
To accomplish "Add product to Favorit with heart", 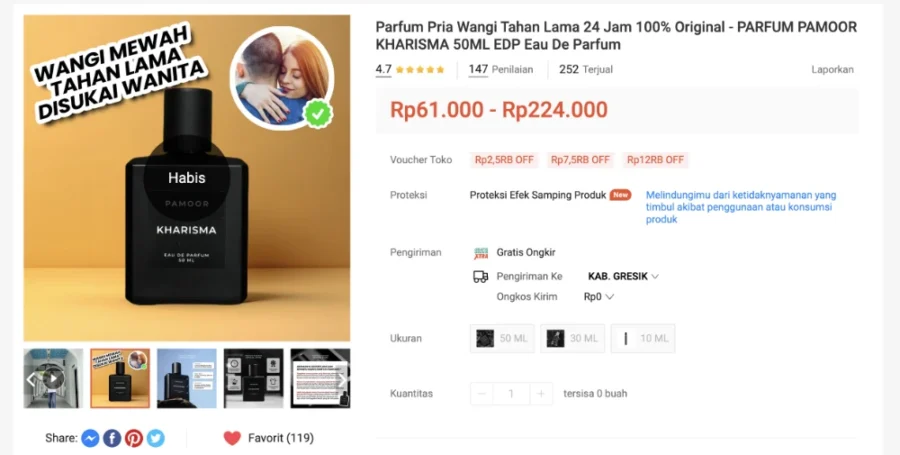I will (x=232, y=438).
